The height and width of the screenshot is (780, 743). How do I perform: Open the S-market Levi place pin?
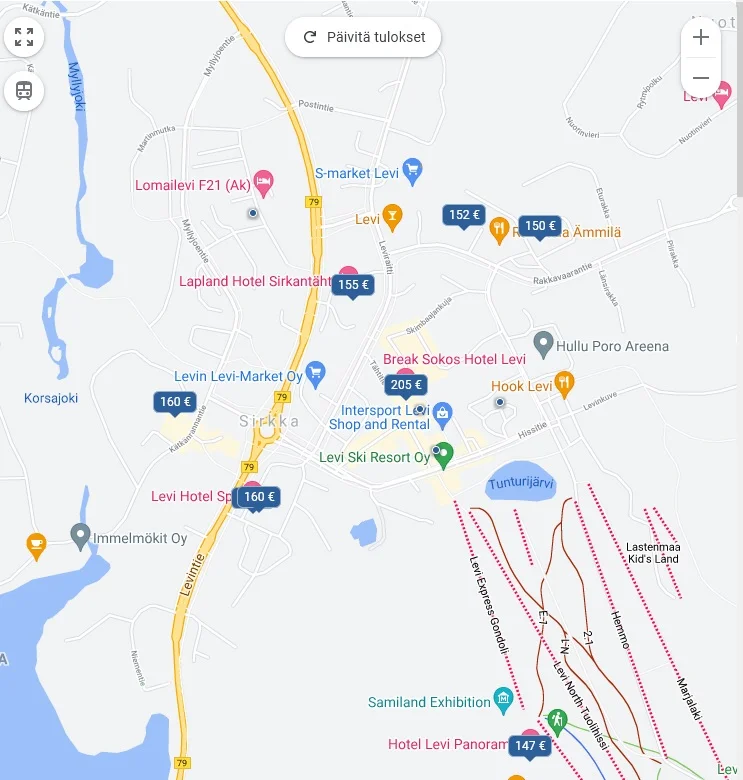point(411,171)
